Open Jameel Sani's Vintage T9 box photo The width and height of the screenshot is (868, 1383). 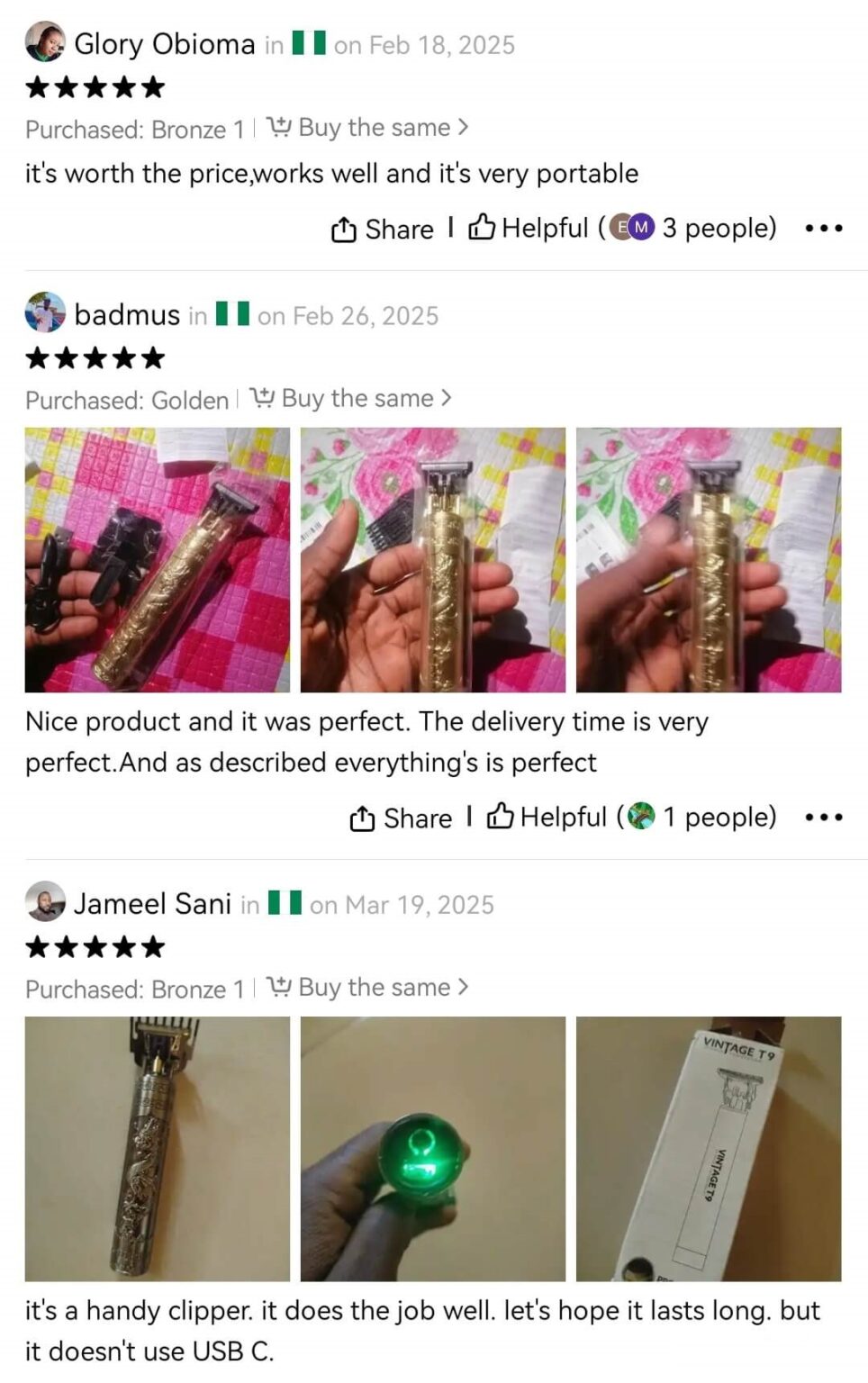(x=709, y=1148)
